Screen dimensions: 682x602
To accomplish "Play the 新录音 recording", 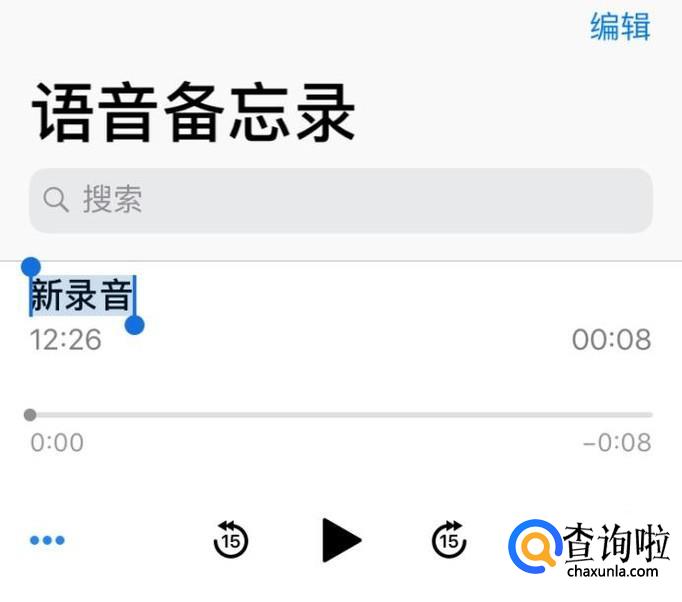I will pyautogui.click(x=340, y=540).
